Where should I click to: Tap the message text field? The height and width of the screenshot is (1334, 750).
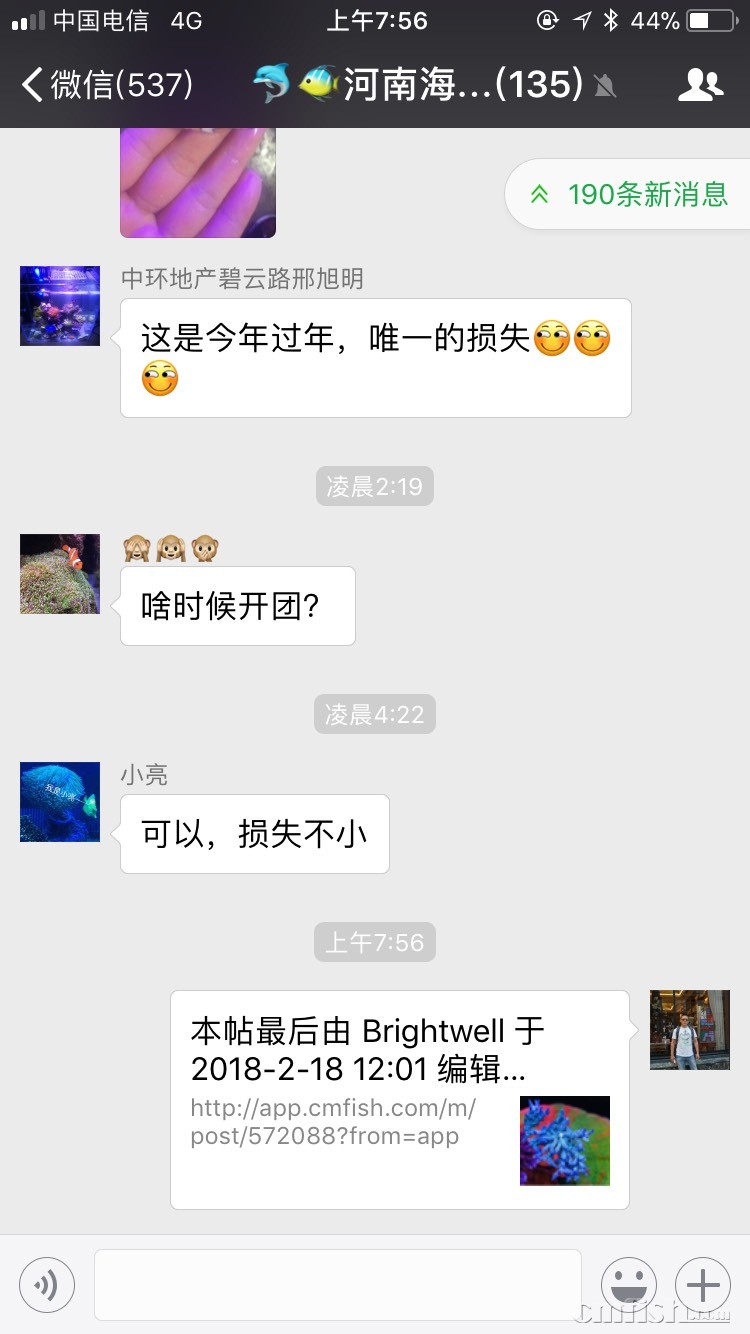337,1284
